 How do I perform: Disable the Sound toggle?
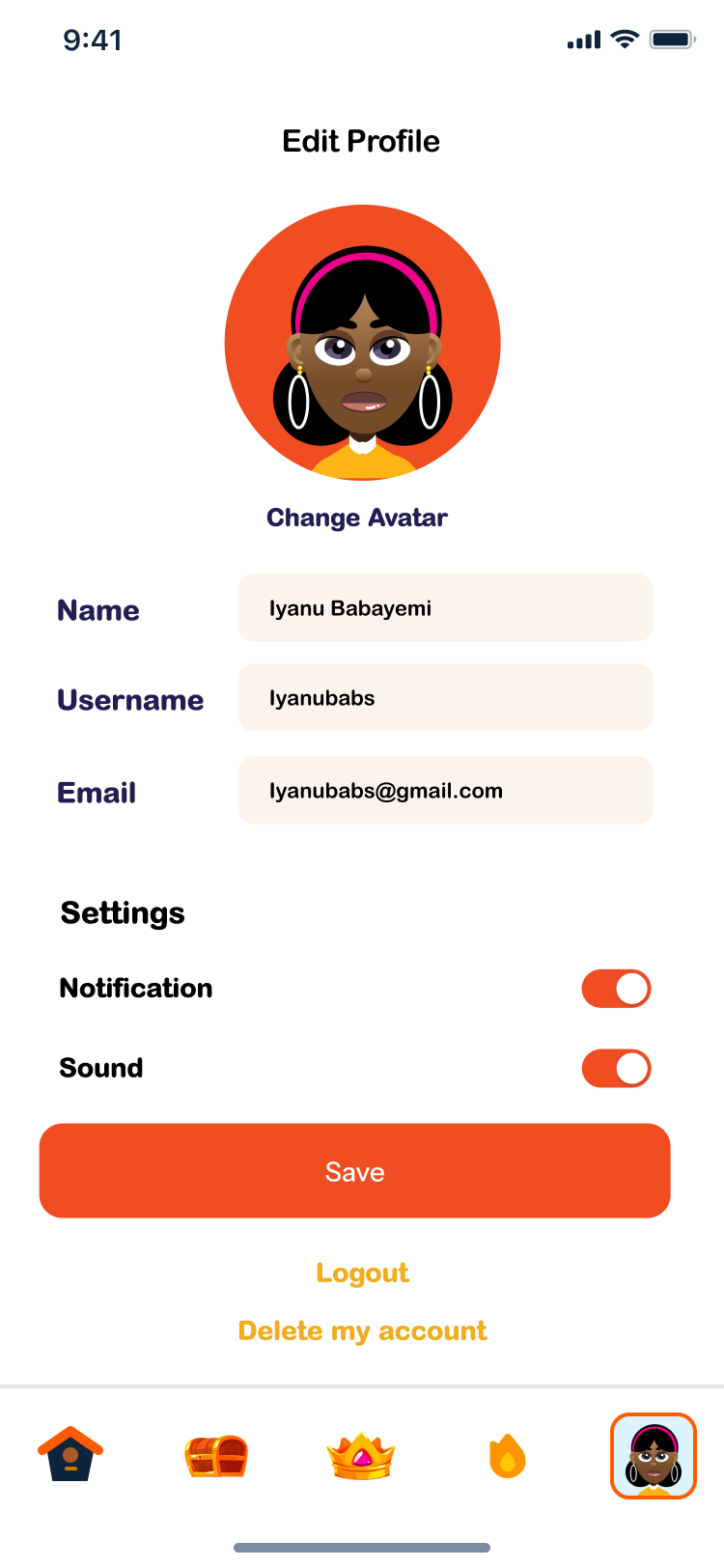tap(616, 1069)
